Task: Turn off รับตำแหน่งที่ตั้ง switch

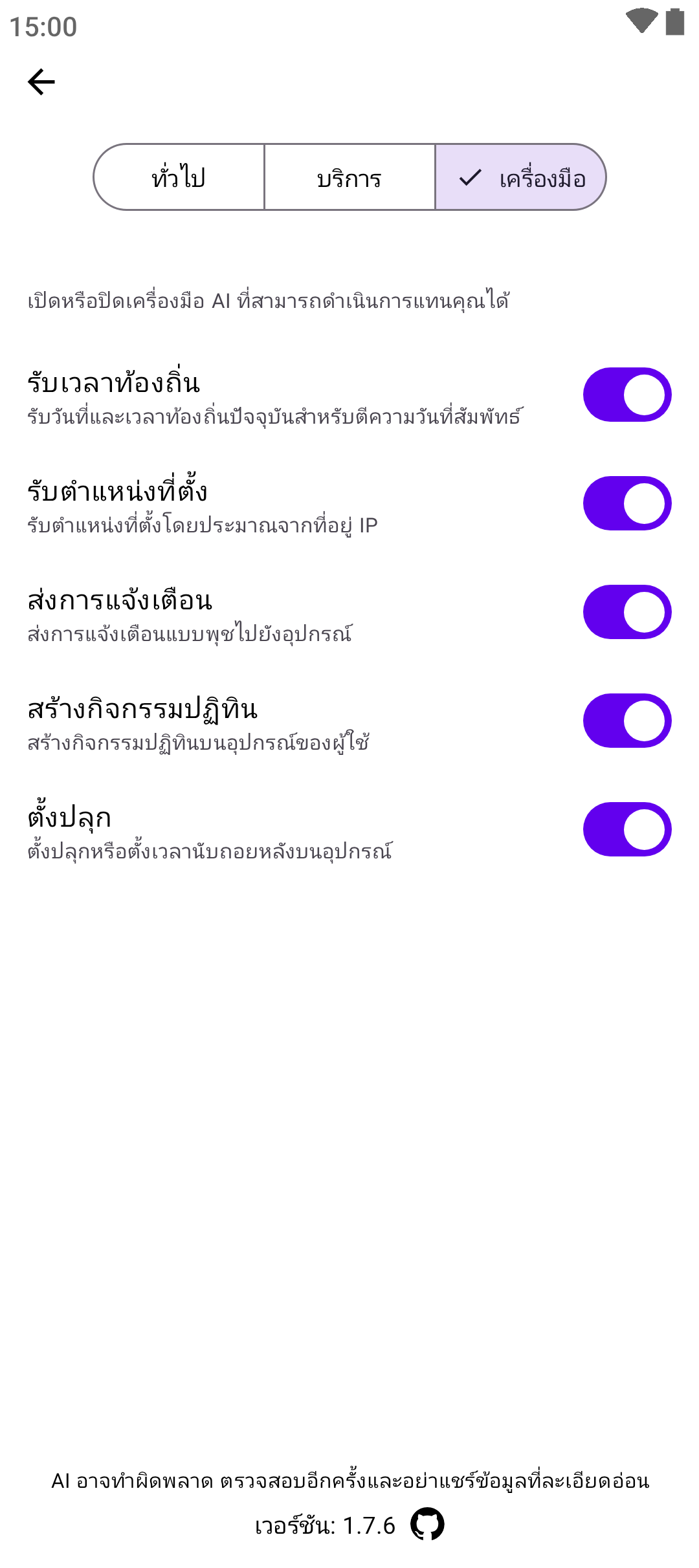Action: (627, 503)
